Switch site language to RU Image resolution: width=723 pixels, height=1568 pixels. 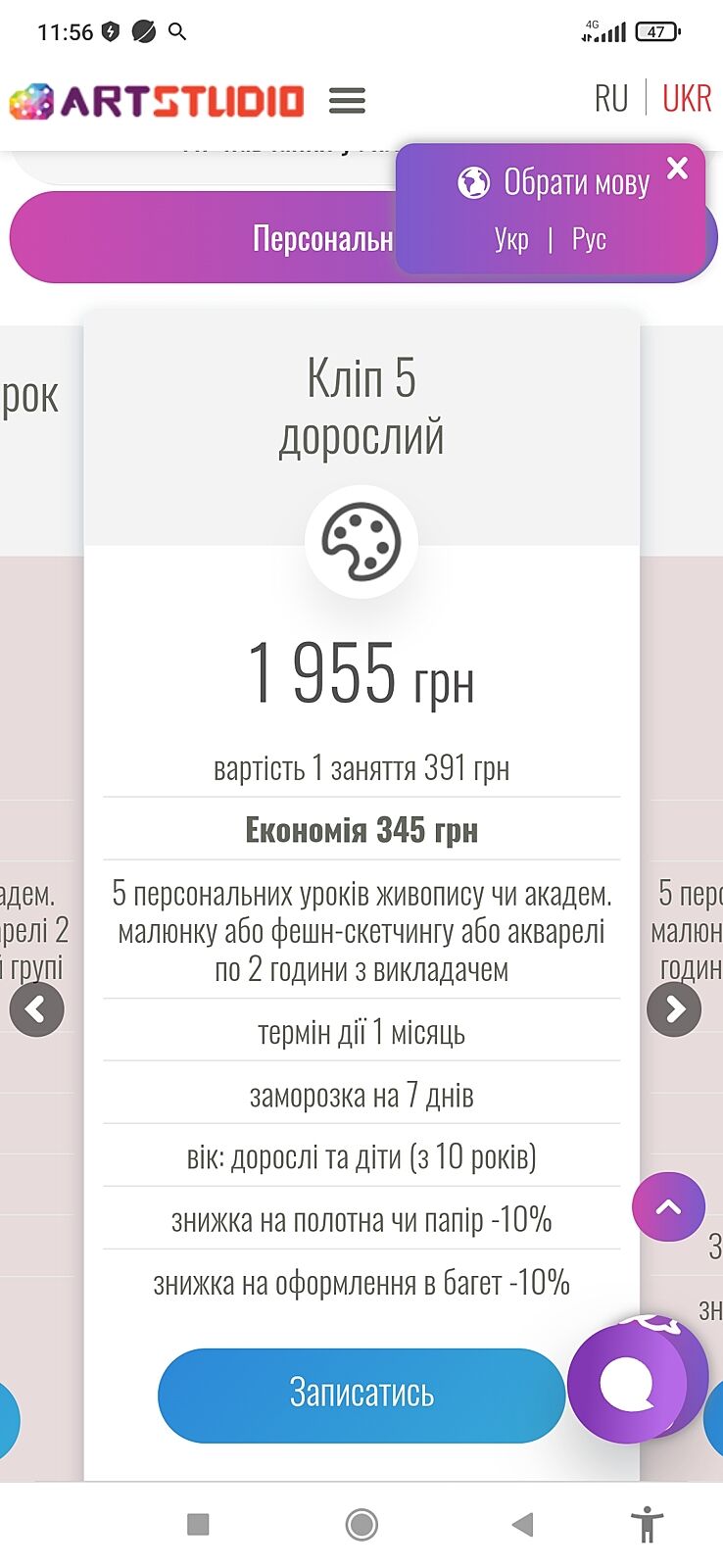[x=610, y=99]
